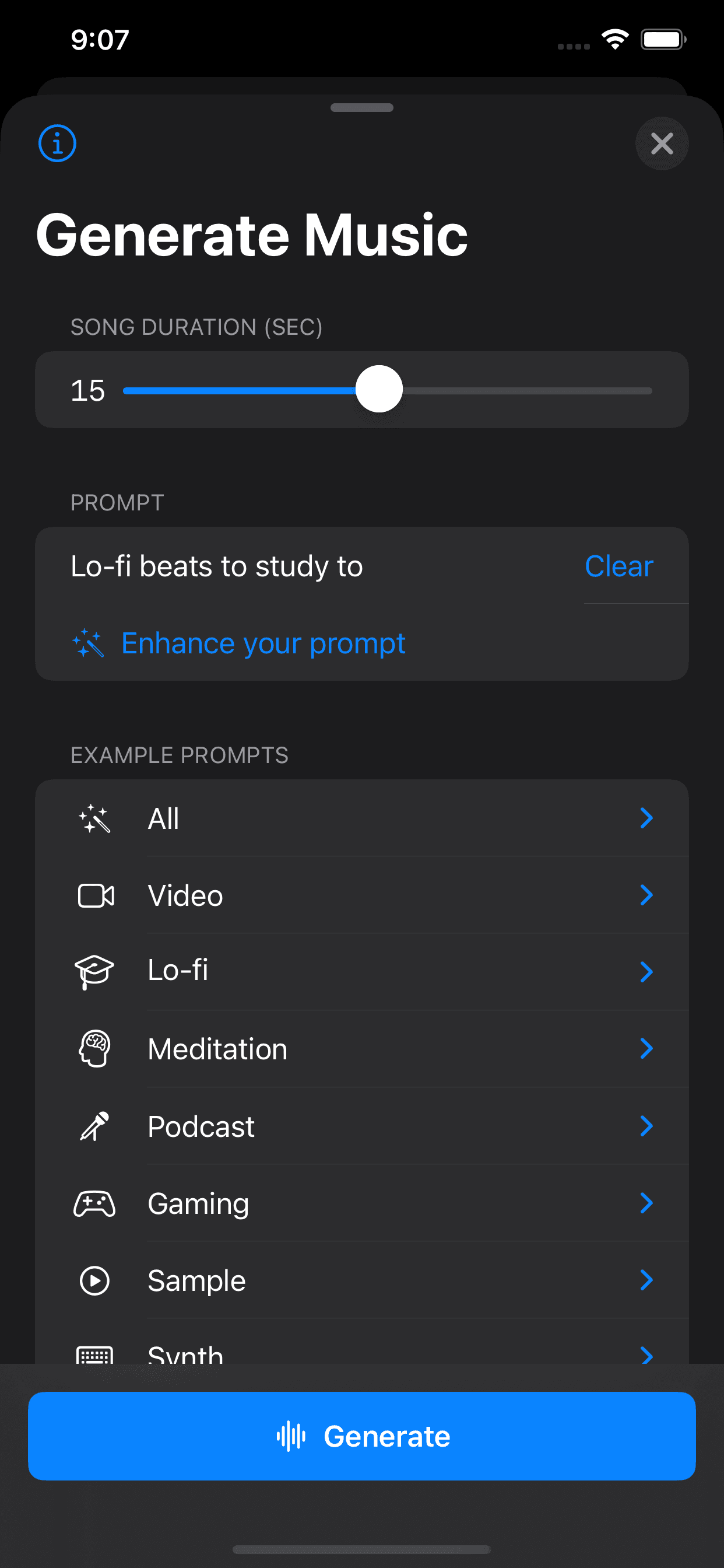Viewport: 724px width, 1568px height.
Task: Tap Enhance your prompt
Action: coord(263,642)
